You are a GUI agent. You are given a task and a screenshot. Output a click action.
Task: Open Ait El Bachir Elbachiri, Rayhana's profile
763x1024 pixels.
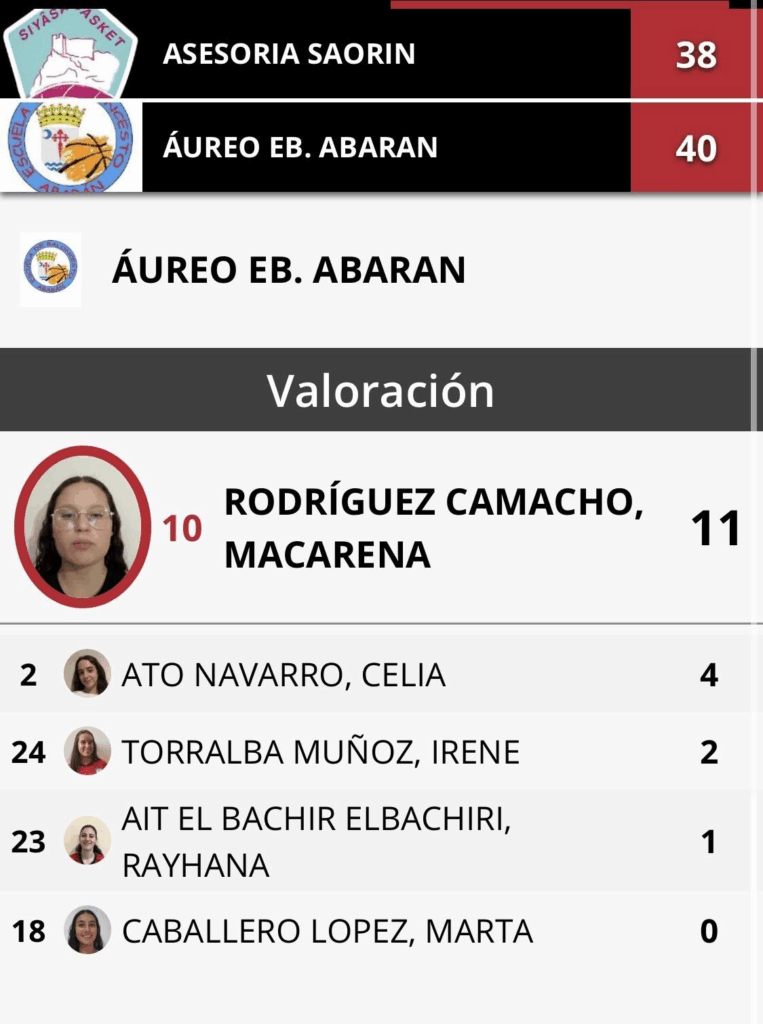[x=316, y=841]
